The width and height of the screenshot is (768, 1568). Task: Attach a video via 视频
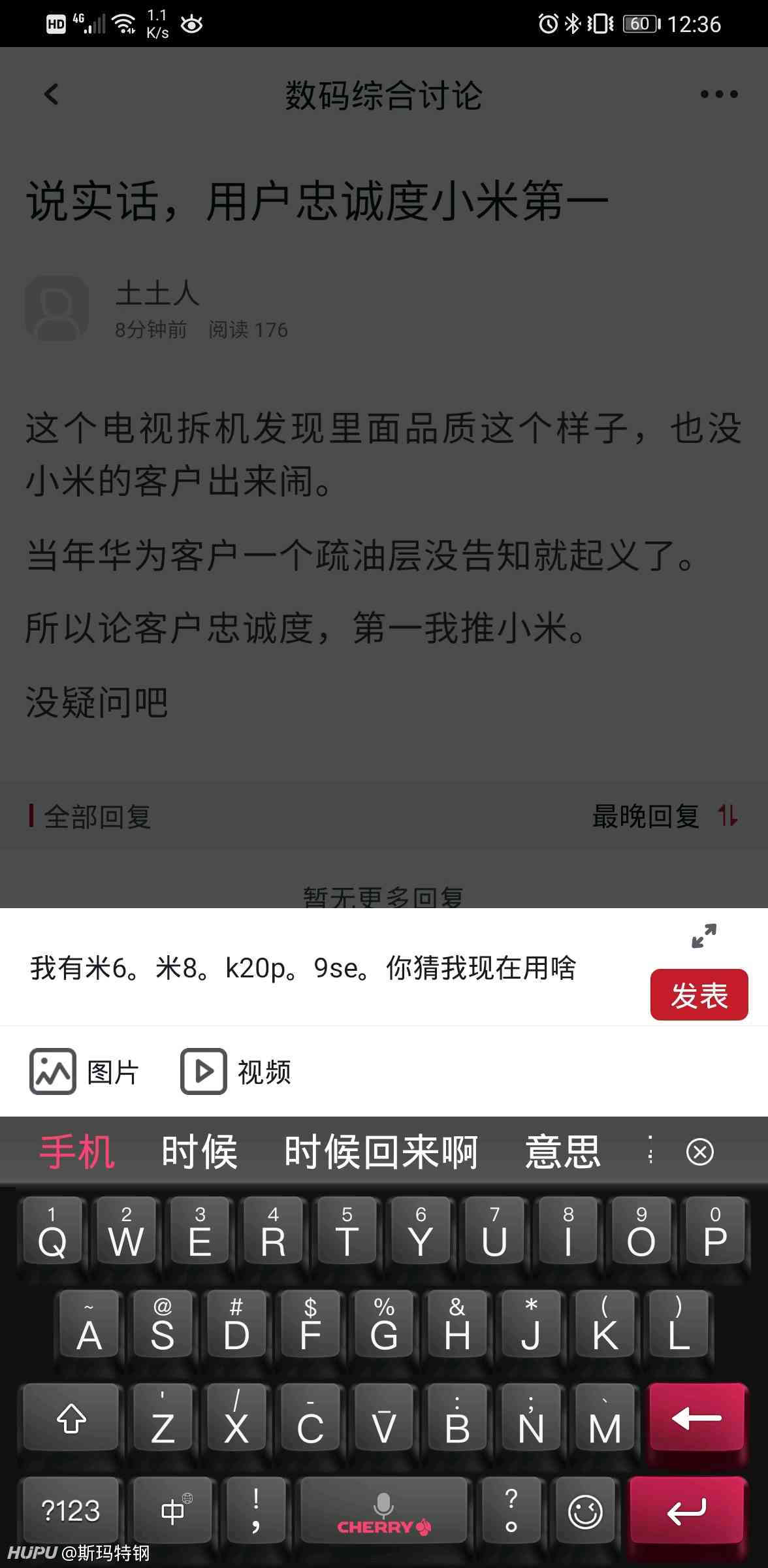coord(235,1071)
